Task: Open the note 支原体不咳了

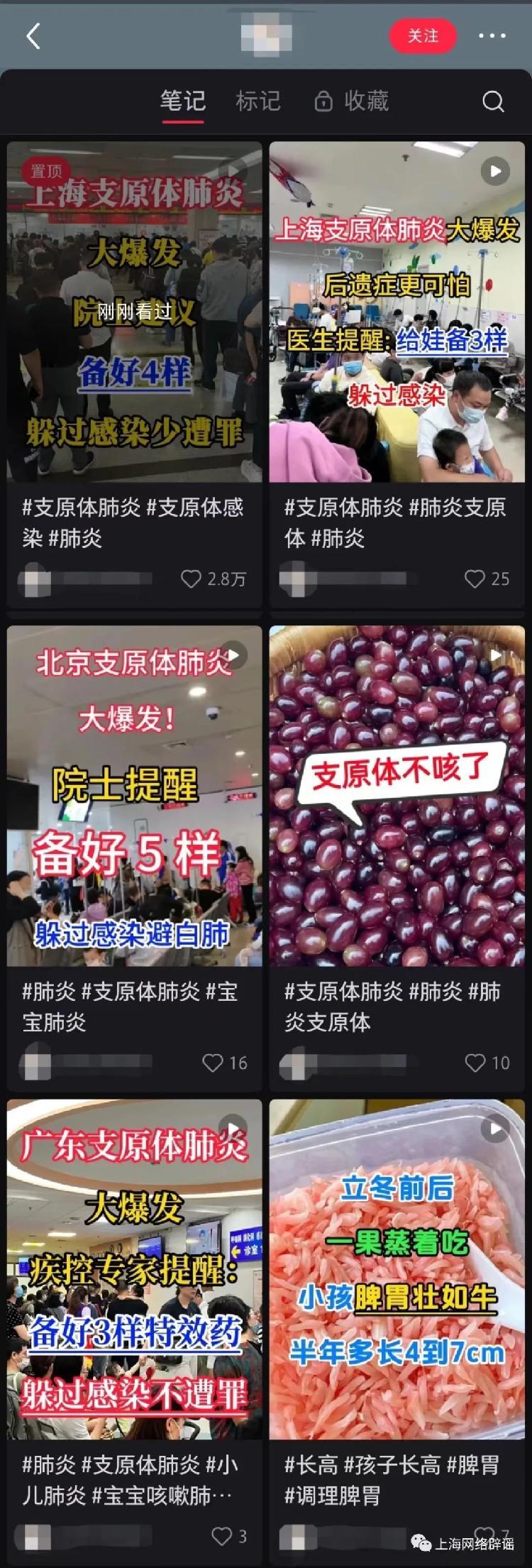Action: 397,796
